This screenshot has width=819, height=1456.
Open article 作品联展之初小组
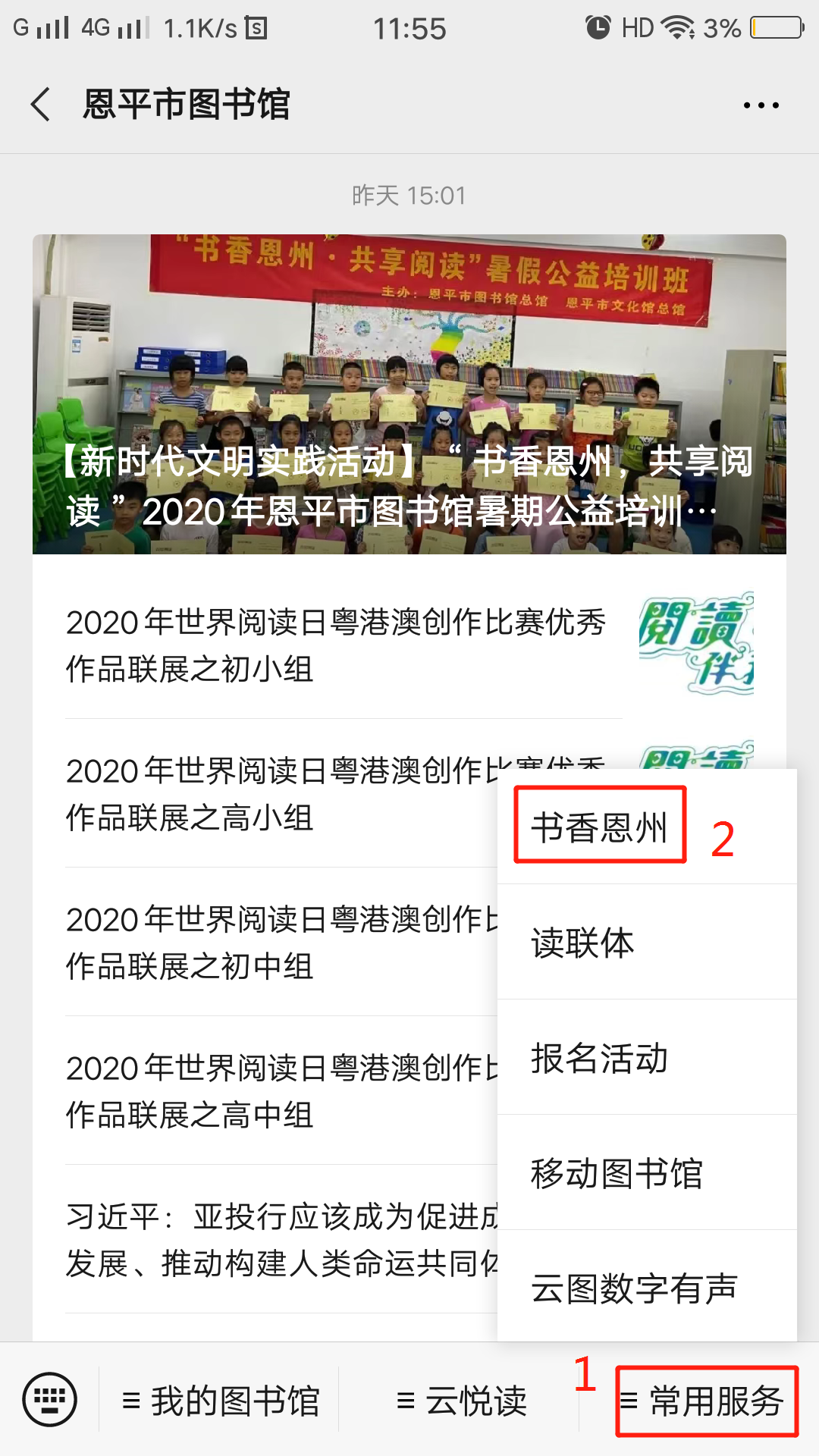pos(335,645)
